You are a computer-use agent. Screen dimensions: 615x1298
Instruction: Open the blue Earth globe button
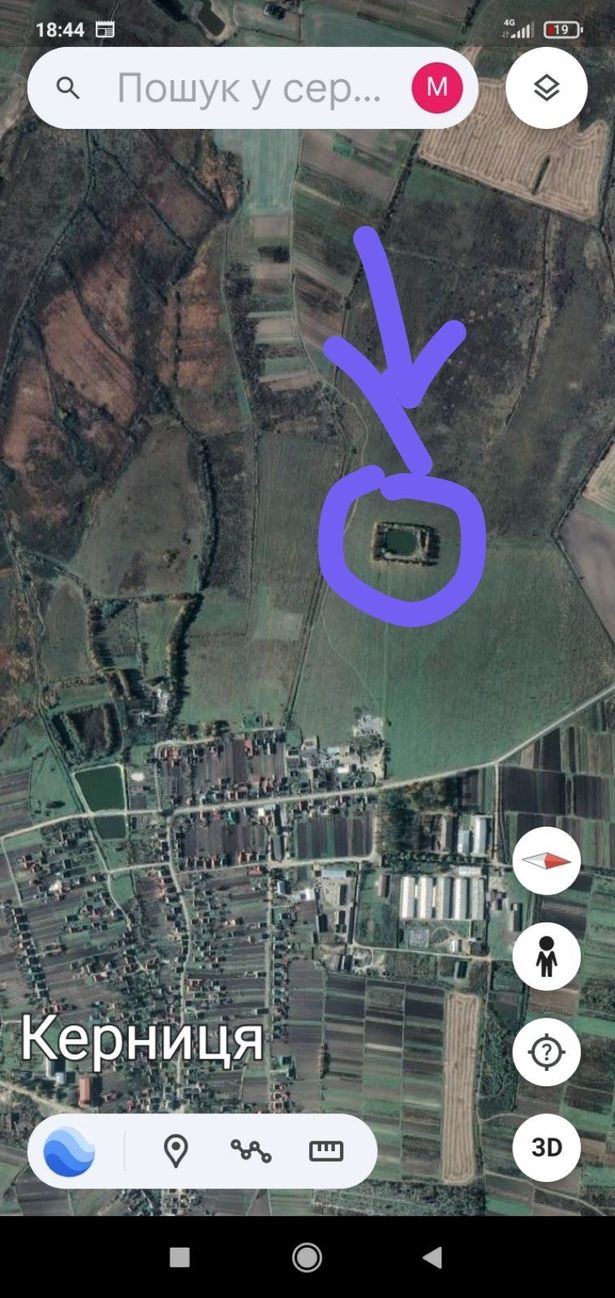click(70, 1151)
